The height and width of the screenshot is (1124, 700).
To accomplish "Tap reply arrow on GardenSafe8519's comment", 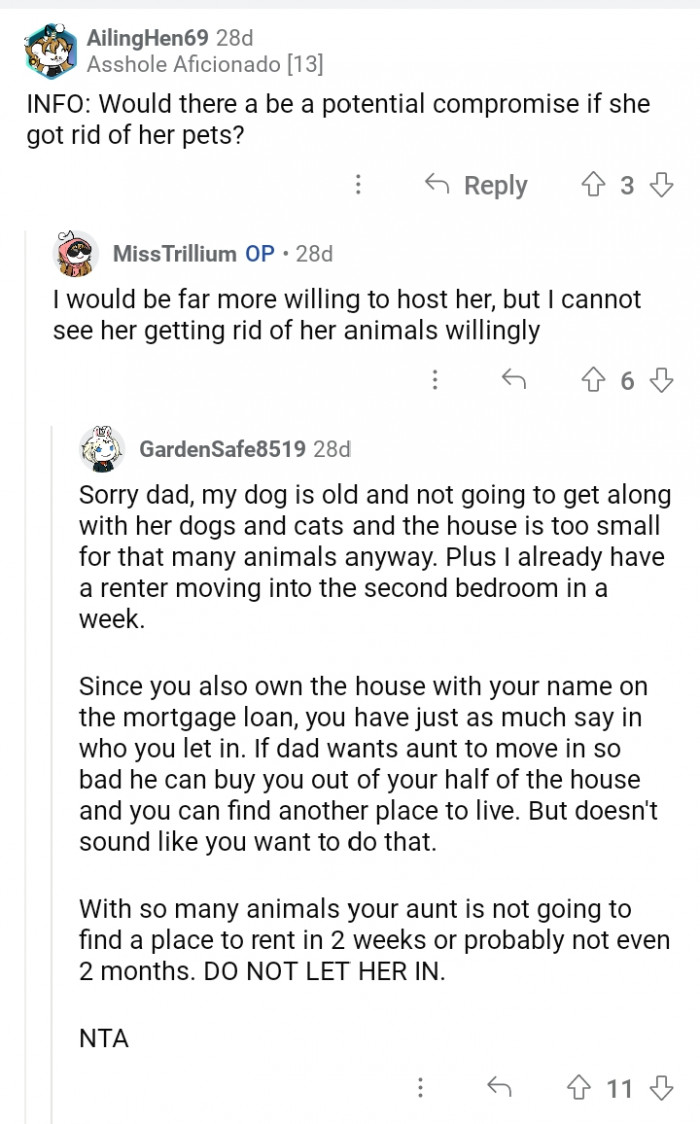I will [499, 1088].
